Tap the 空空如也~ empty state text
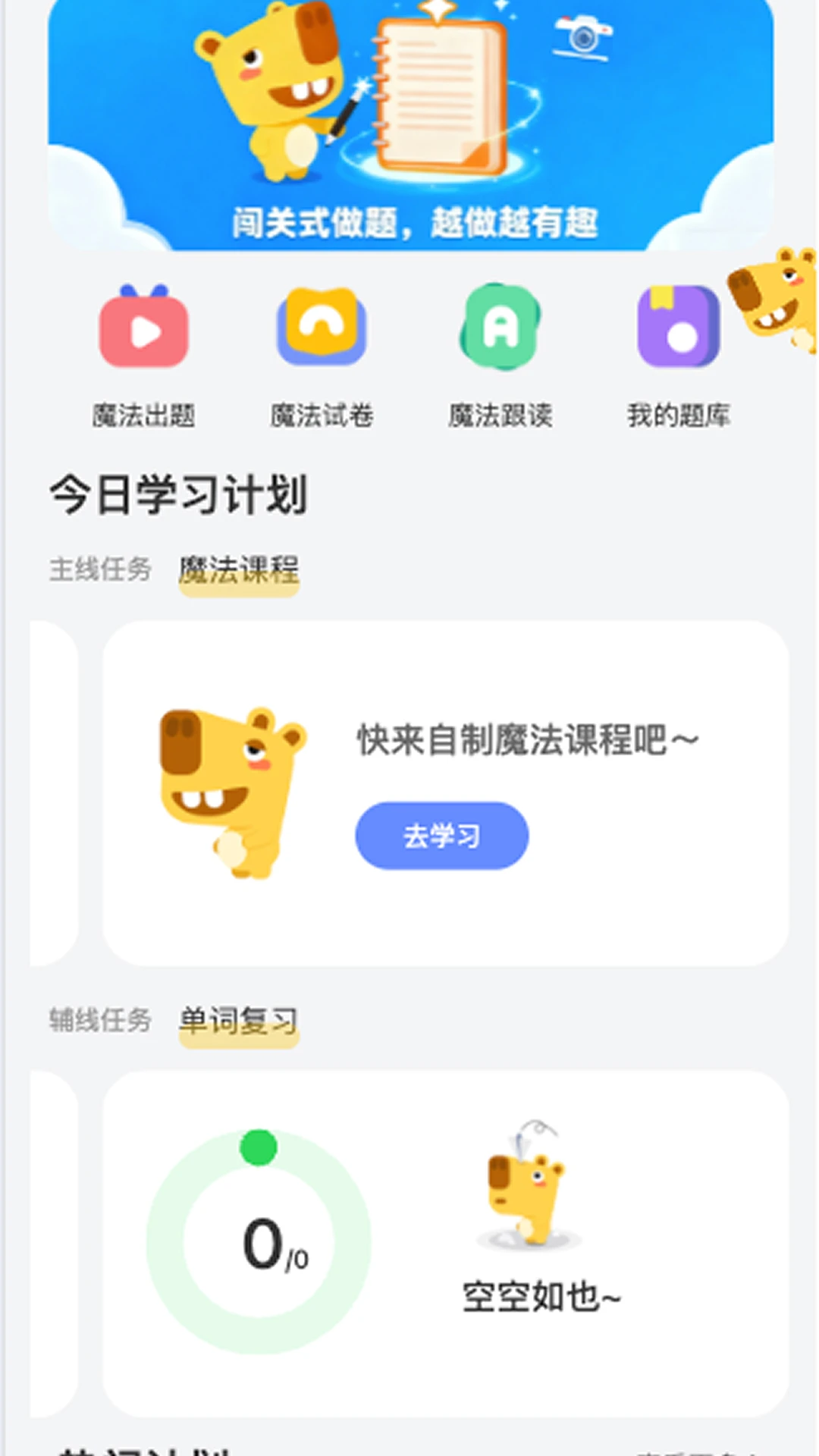Screen dimensions: 819x1456 tap(540, 1295)
